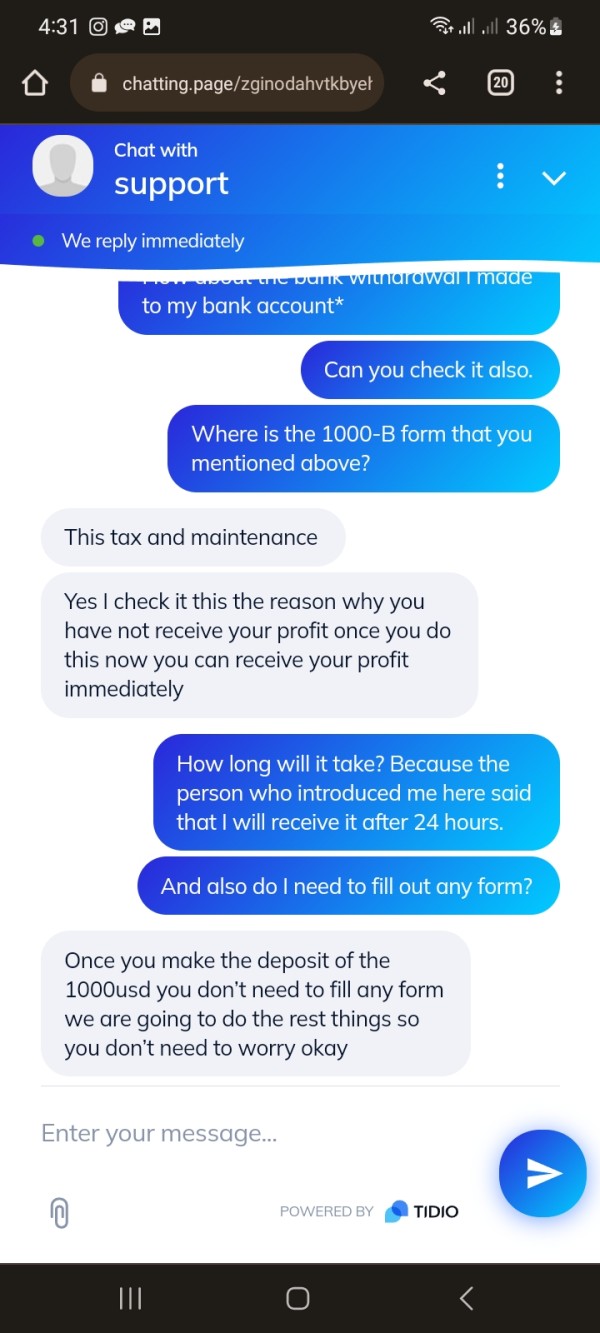Attach a file with the paperclip
Screen dimensions: 600x1333
[x=59, y=1212]
